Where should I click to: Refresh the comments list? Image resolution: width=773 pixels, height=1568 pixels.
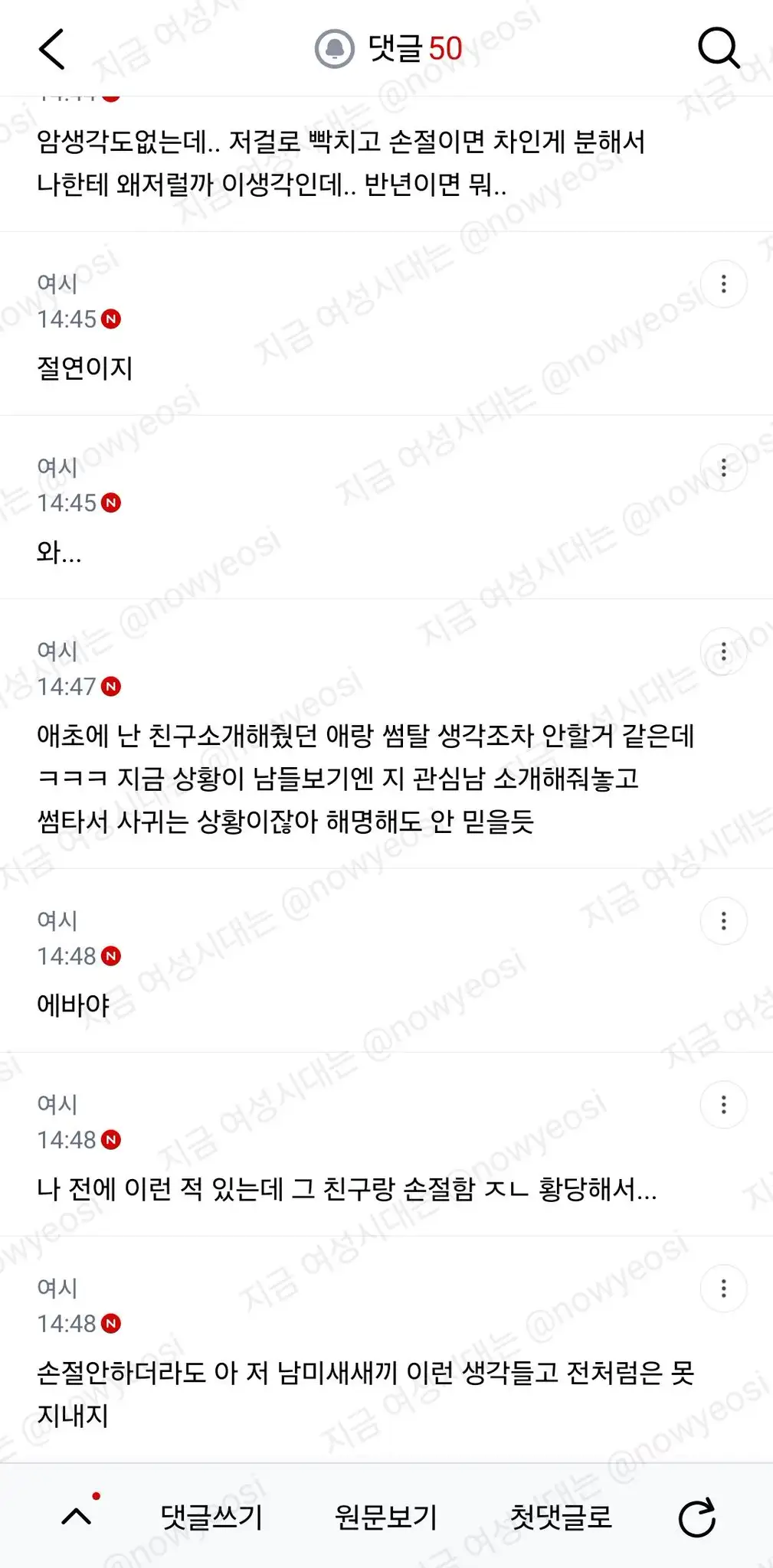click(697, 1517)
